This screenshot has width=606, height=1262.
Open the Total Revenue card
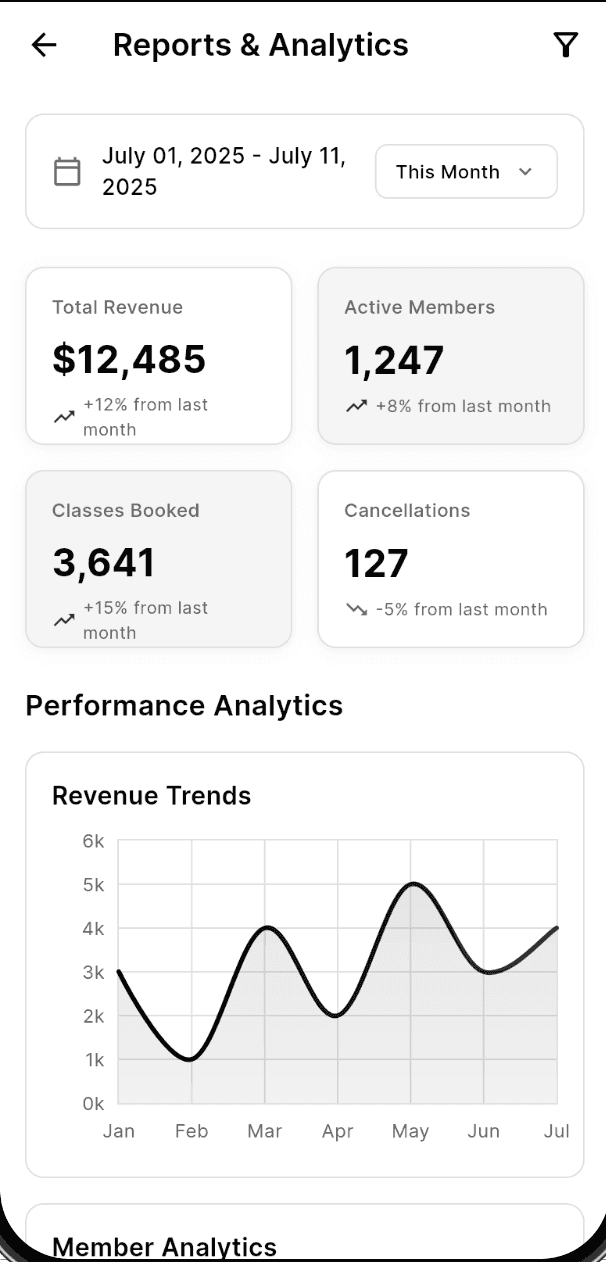pos(158,356)
